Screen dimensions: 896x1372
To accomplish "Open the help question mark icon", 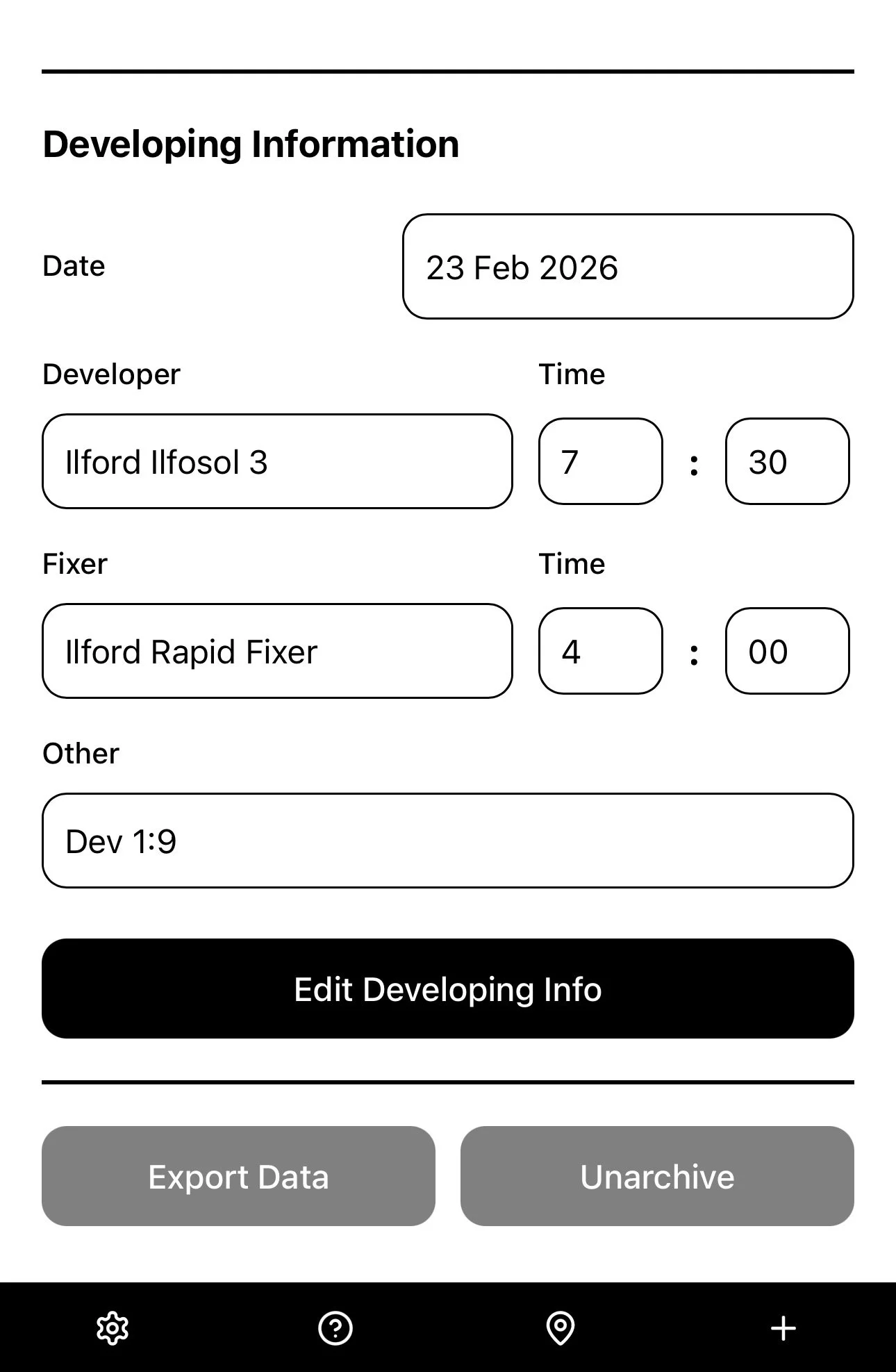I will (x=335, y=1328).
